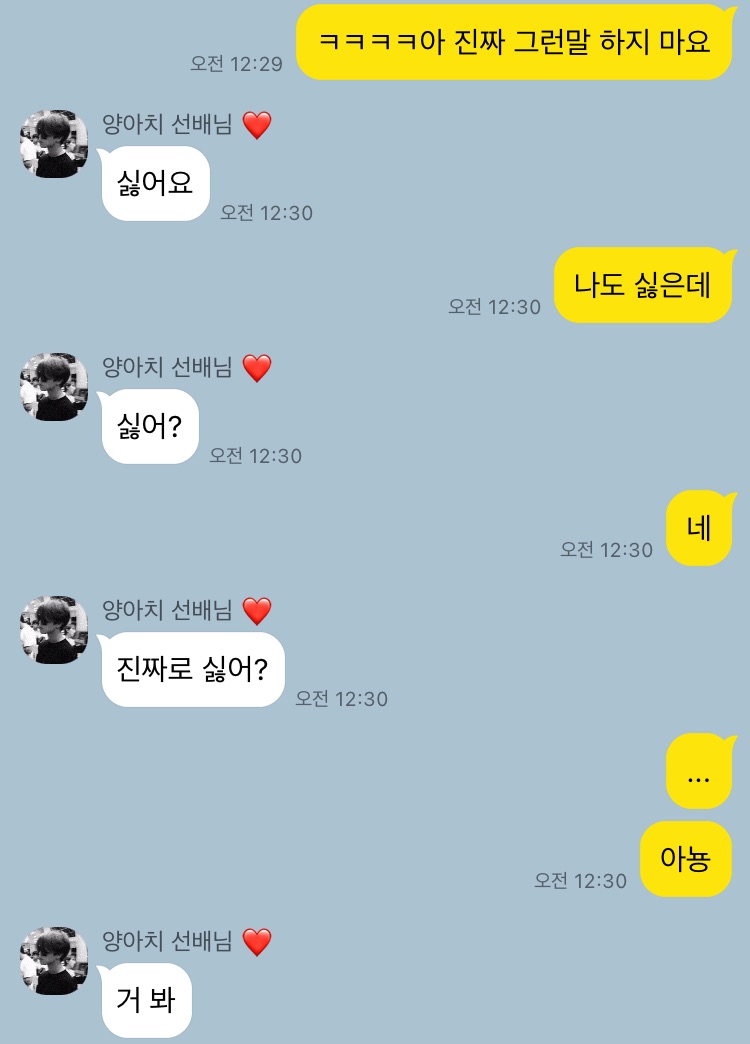
Task: Open the sender's profile picture beside the 싫어요 message
Action: pos(54,144)
